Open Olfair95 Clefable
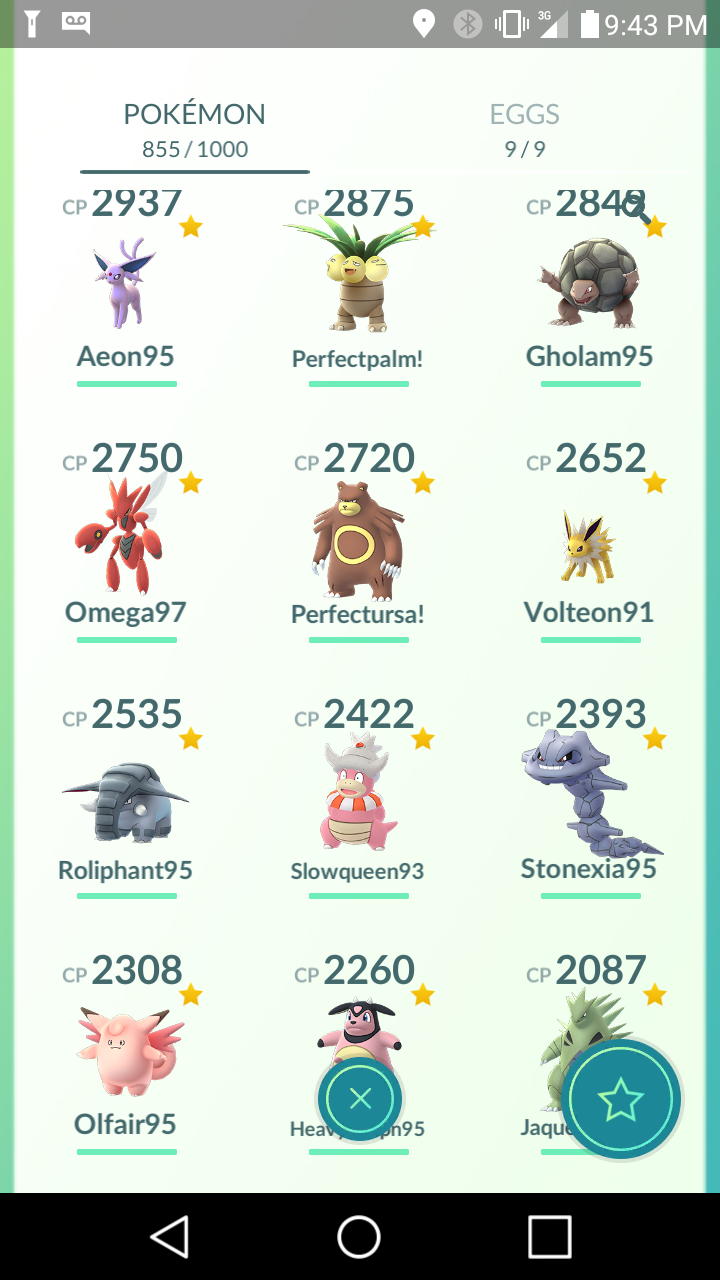Image resolution: width=720 pixels, height=1280 pixels. (127, 1054)
